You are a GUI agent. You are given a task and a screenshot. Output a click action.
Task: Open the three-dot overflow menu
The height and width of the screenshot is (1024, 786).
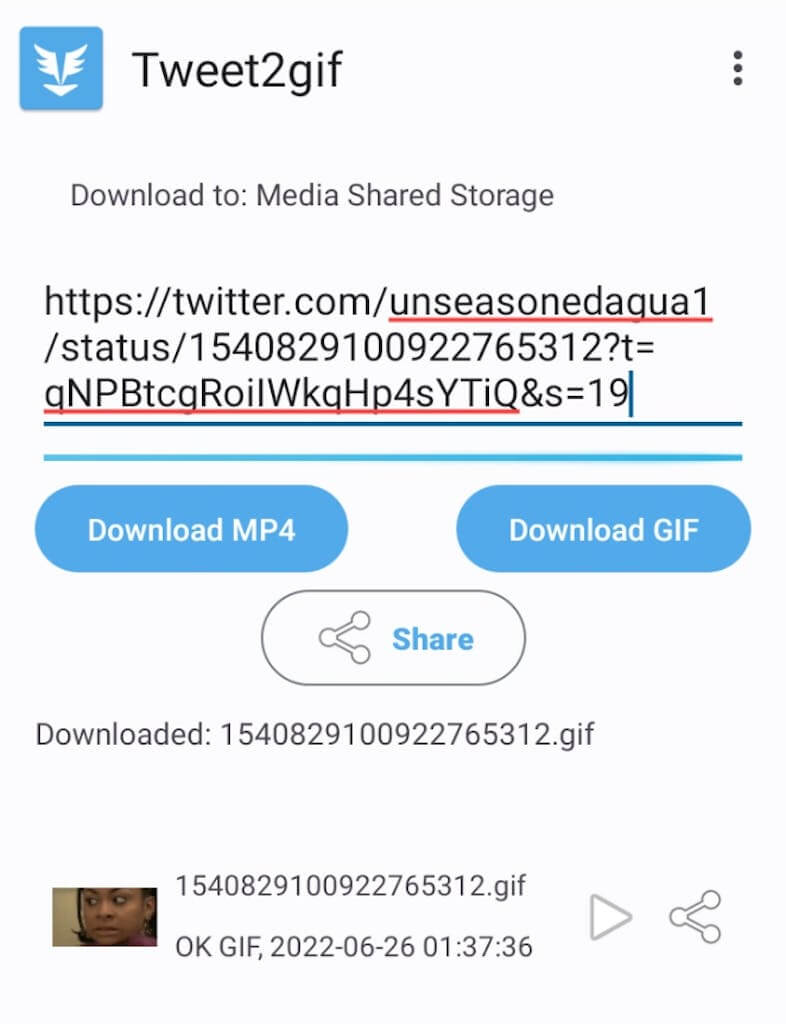[737, 68]
